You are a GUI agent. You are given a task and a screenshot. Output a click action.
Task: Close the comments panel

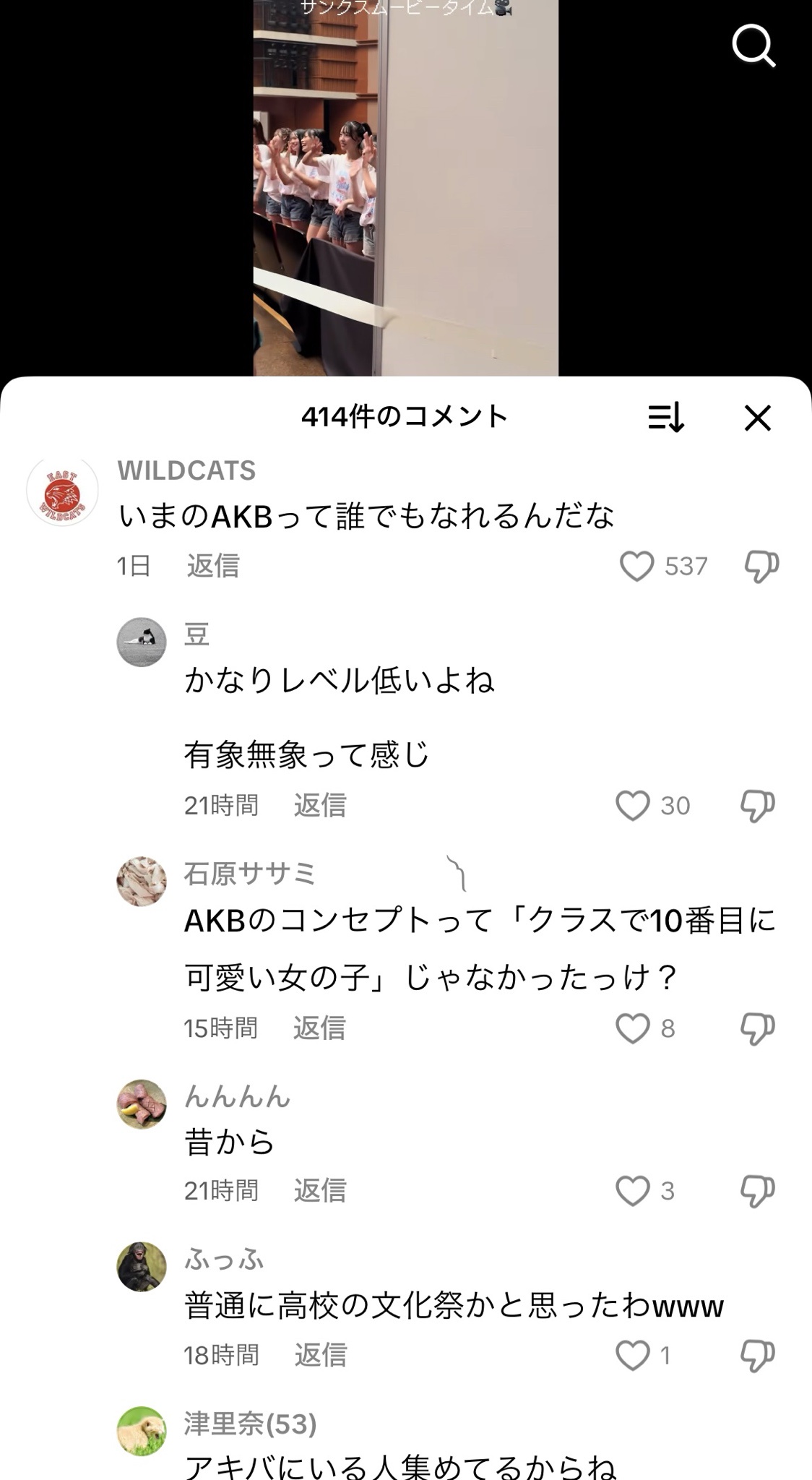pyautogui.click(x=757, y=418)
